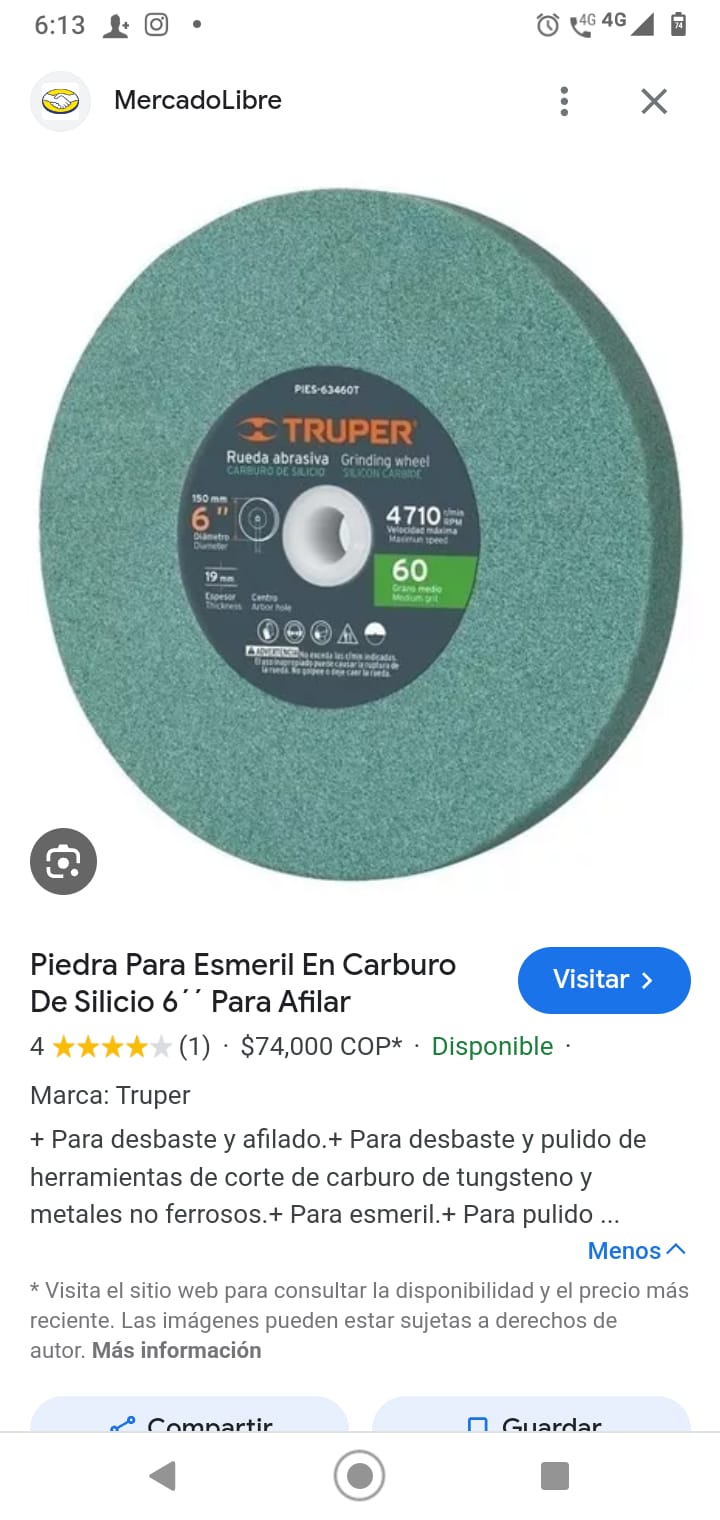Open the grinding wheel product image
Screen dimensions: 720x1520
360,530
